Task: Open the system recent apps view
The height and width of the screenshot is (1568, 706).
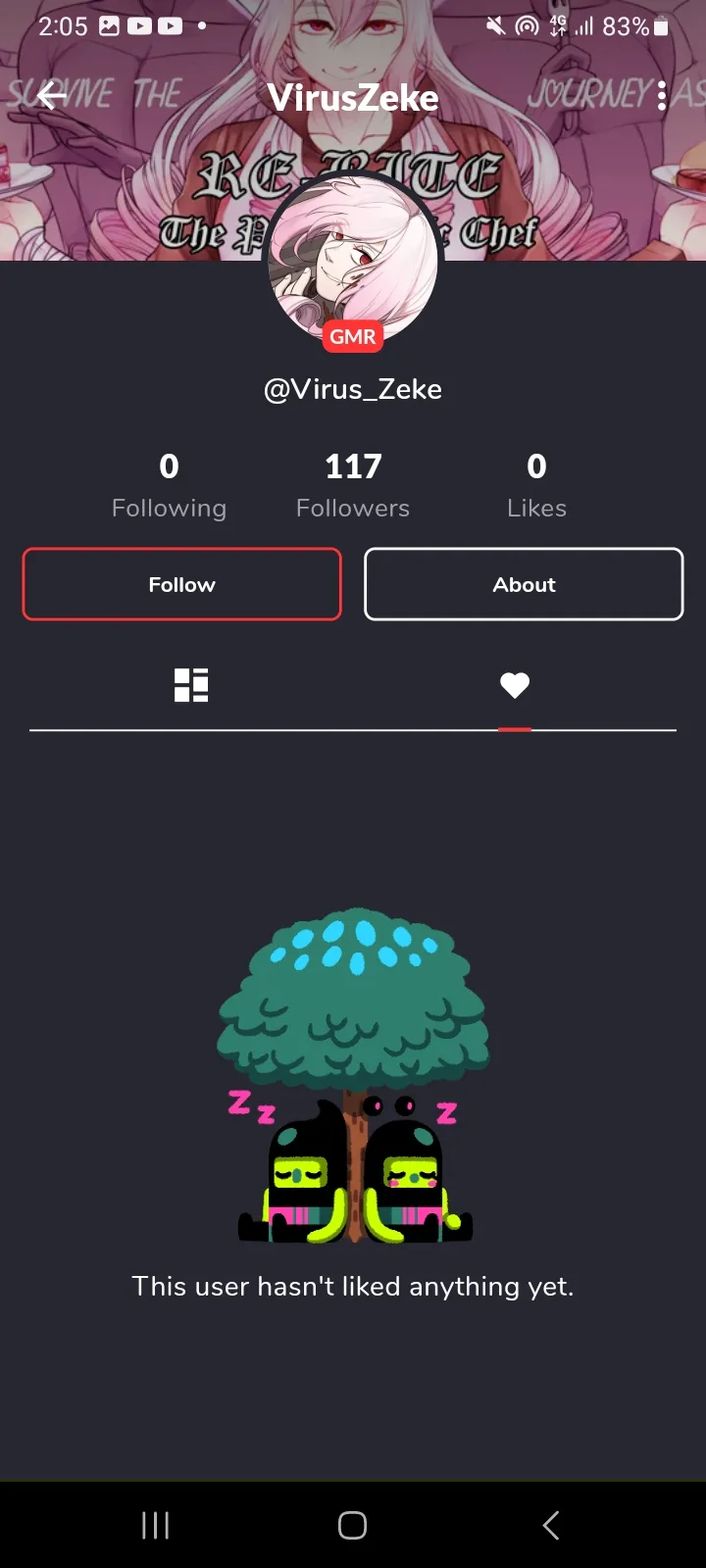Action: point(156,1525)
